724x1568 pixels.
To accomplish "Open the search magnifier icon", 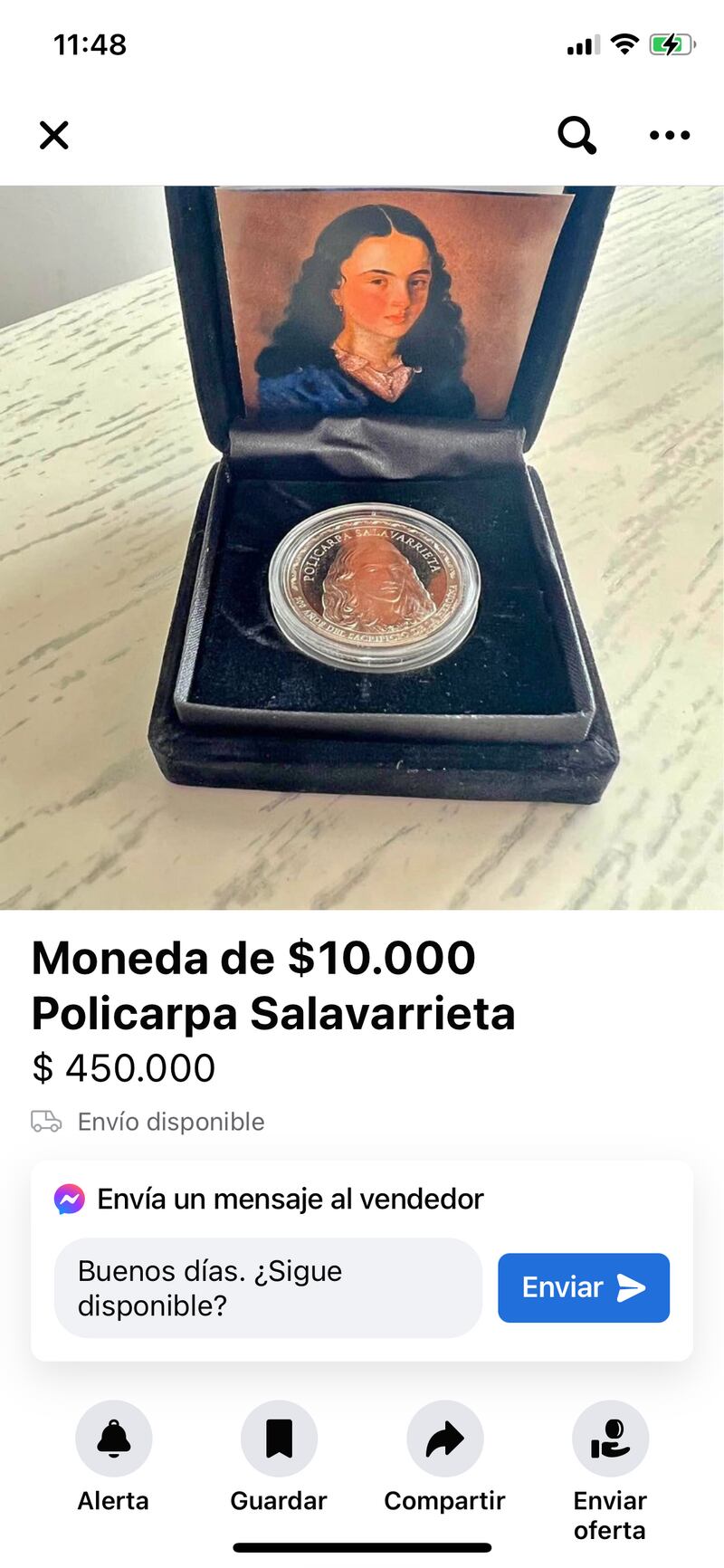I will pos(576,136).
